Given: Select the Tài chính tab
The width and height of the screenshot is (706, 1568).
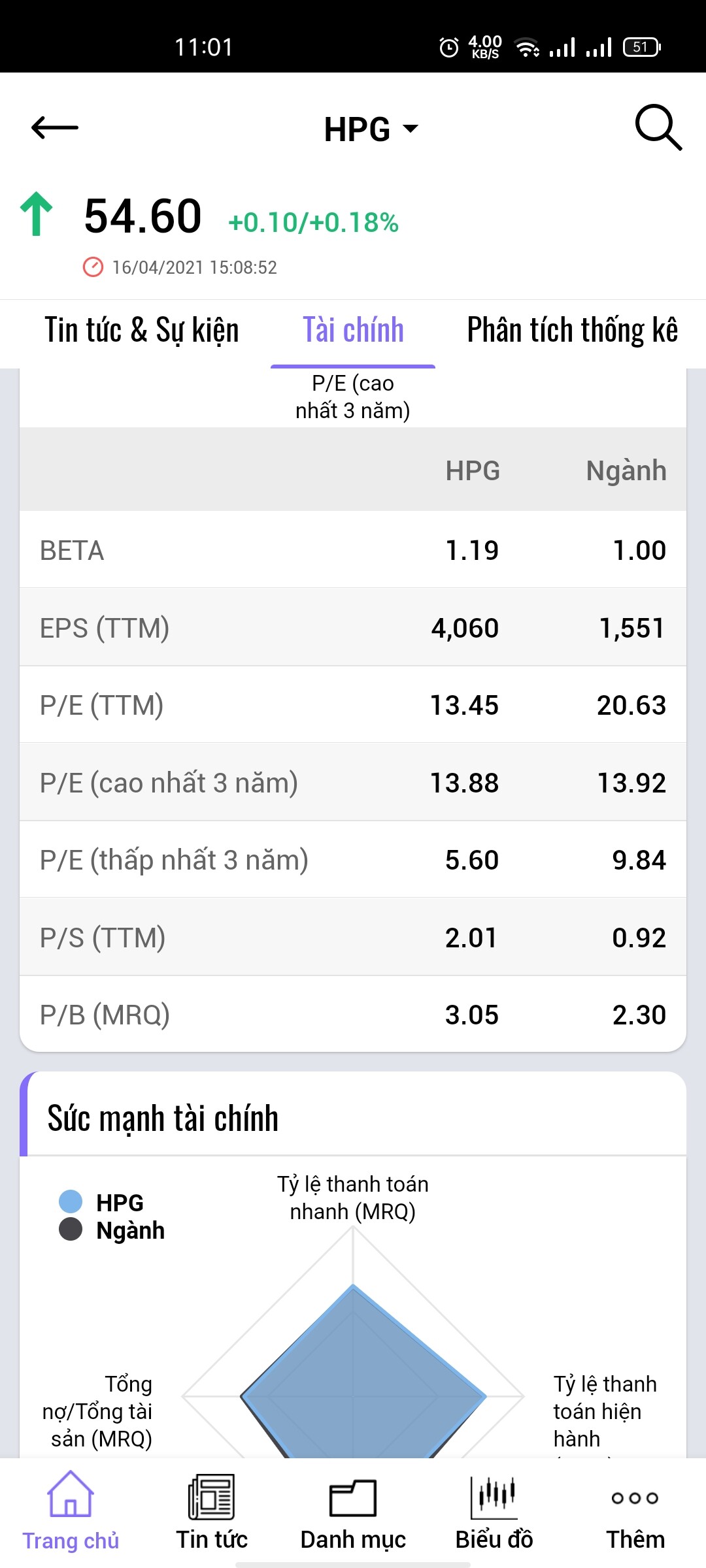Looking at the screenshot, I should coord(353,330).
